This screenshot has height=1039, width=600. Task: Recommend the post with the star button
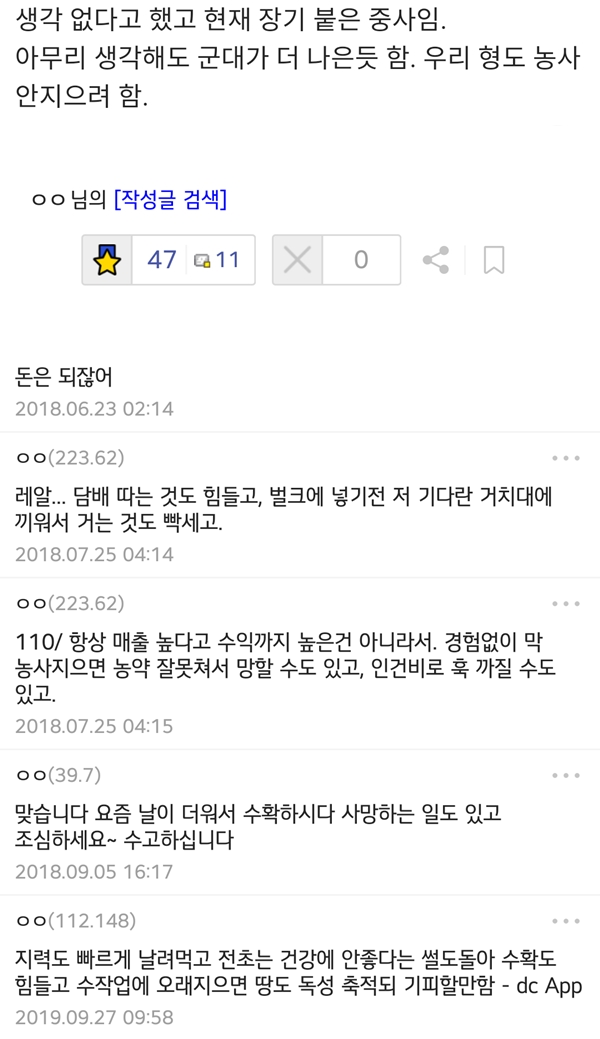pyautogui.click(x=107, y=261)
